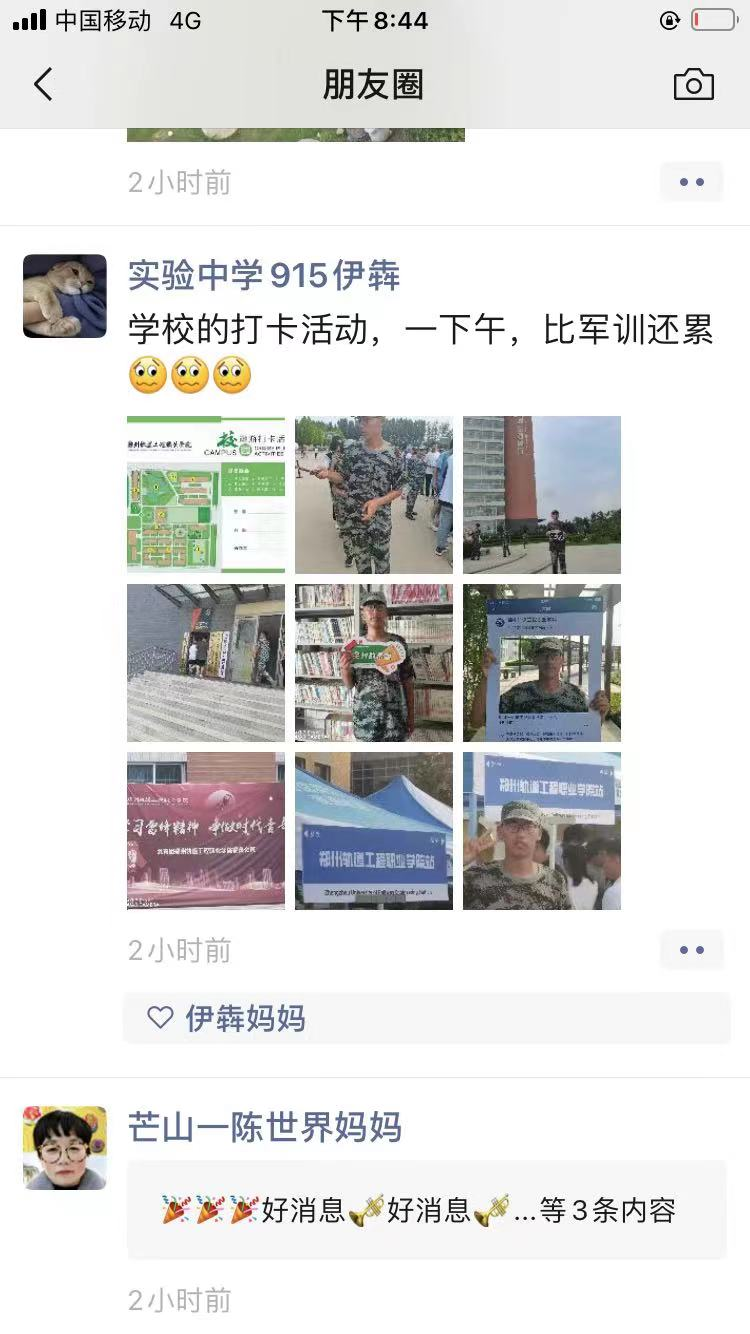Open profile of 实验中学915伊犇

click(264, 275)
